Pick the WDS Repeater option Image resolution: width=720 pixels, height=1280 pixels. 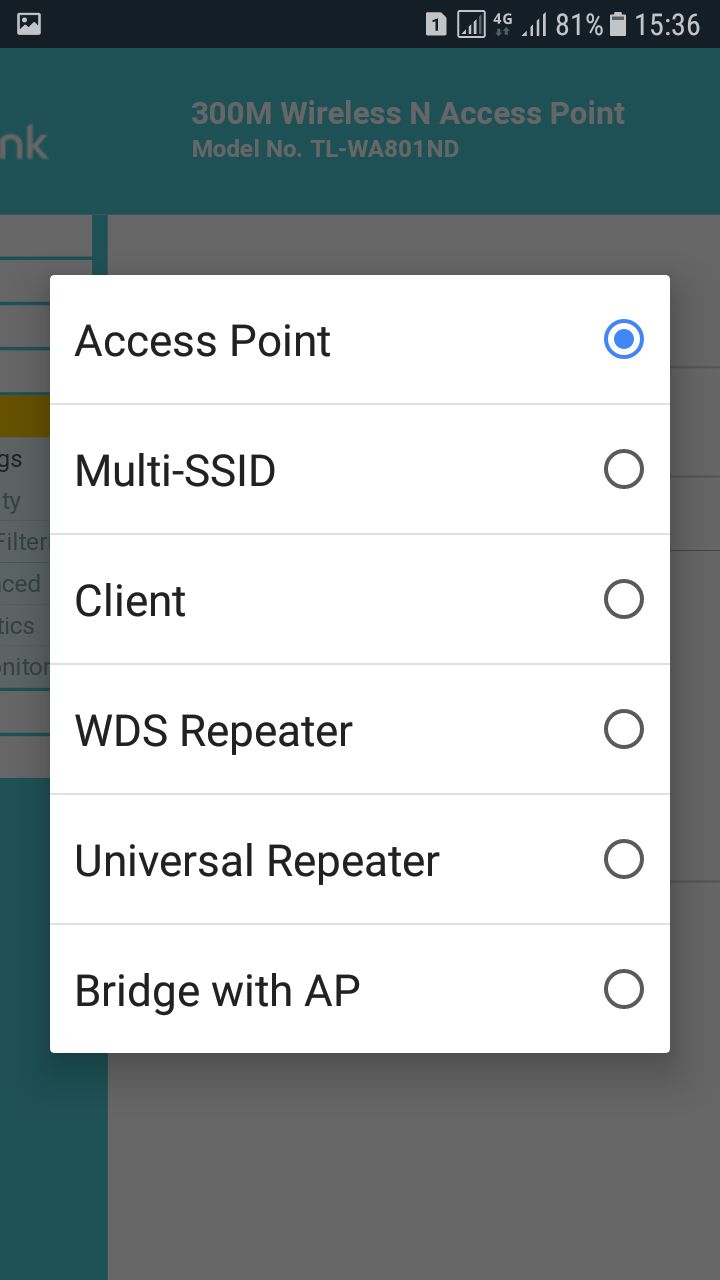pyautogui.click(x=360, y=730)
